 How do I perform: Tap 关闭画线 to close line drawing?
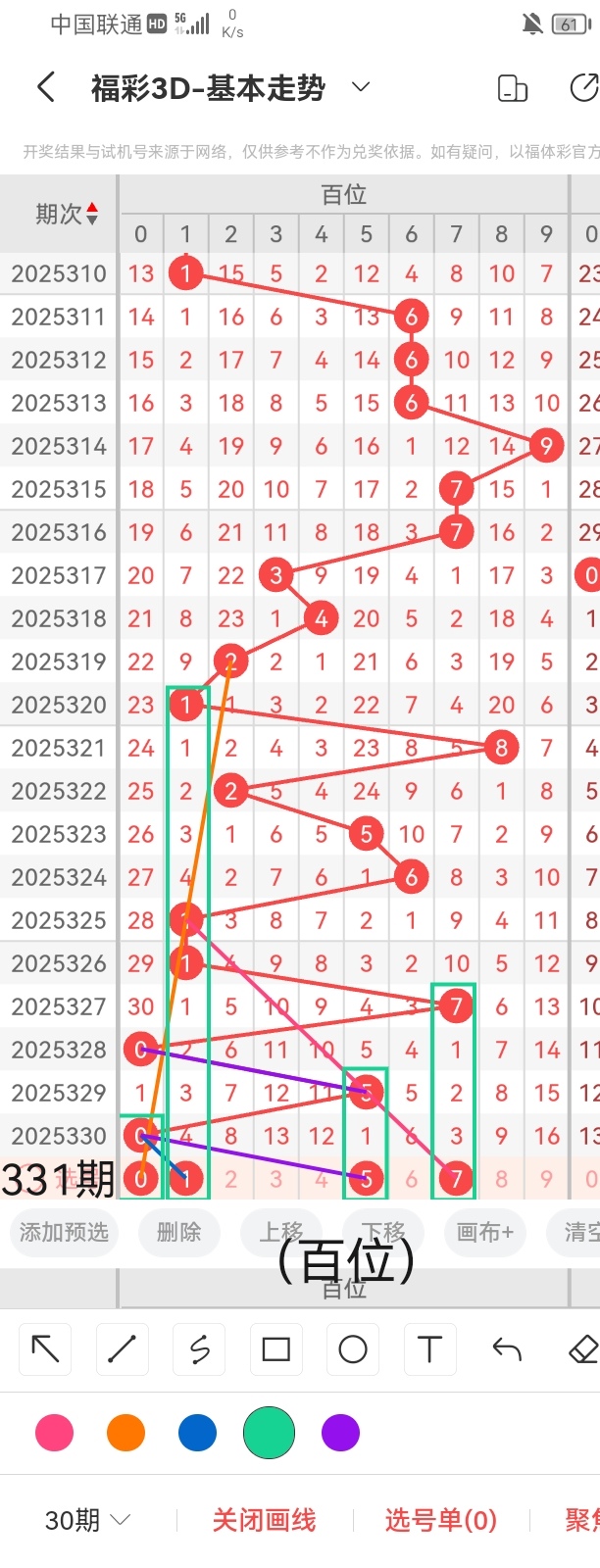click(264, 1520)
